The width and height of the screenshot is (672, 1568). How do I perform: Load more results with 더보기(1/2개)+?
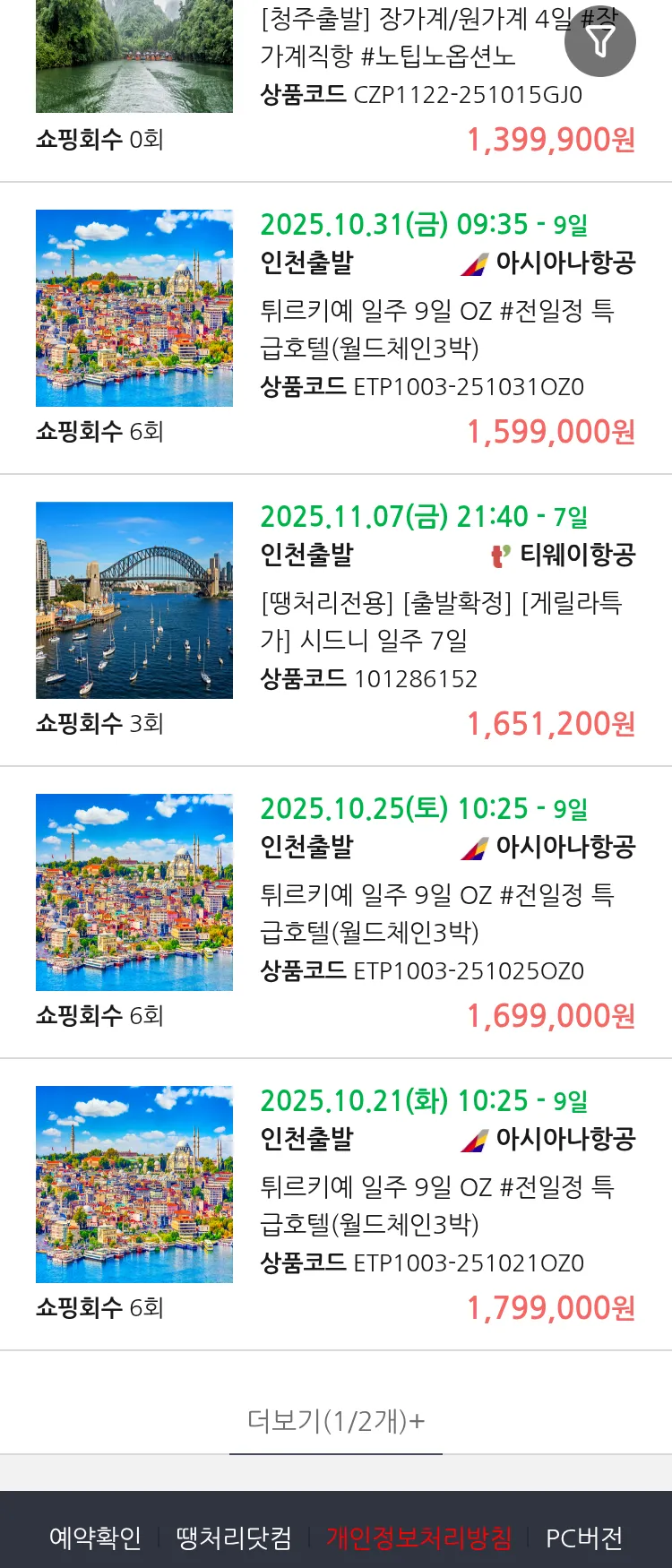[x=336, y=1421]
